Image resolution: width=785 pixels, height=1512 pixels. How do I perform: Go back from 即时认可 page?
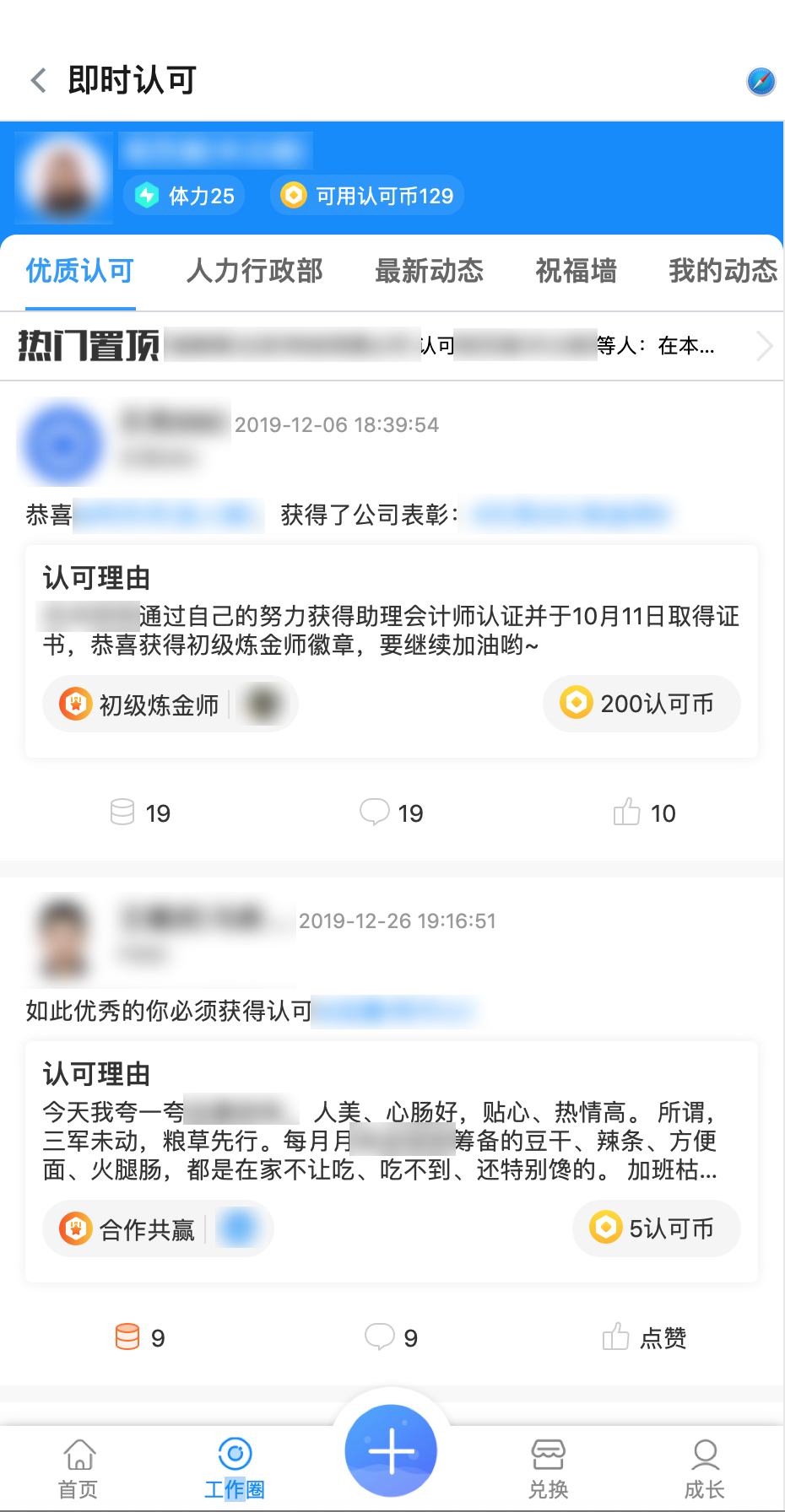[38, 81]
